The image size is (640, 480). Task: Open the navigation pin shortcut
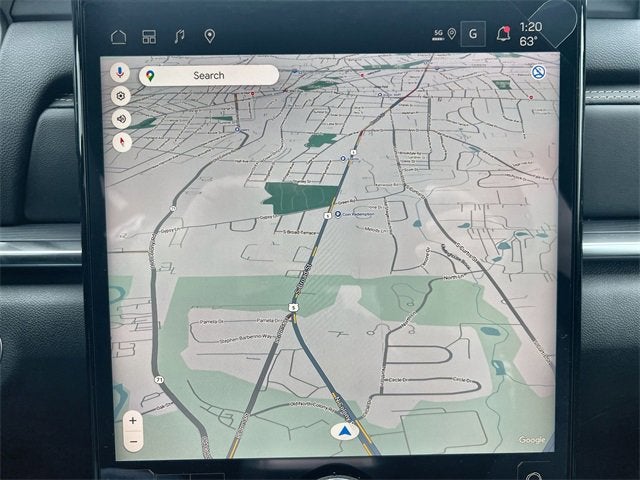(209, 37)
